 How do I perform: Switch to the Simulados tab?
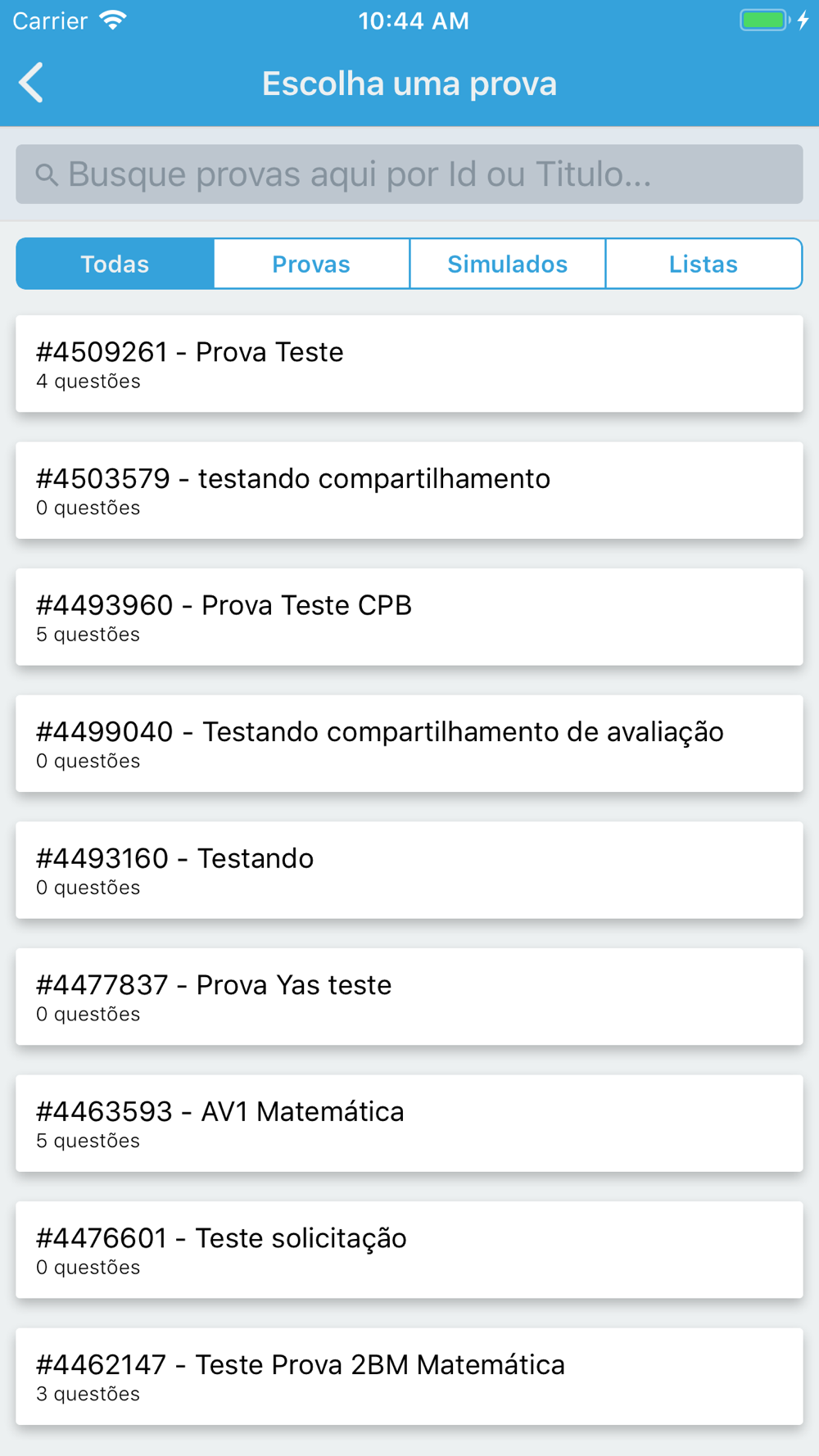[x=508, y=264]
